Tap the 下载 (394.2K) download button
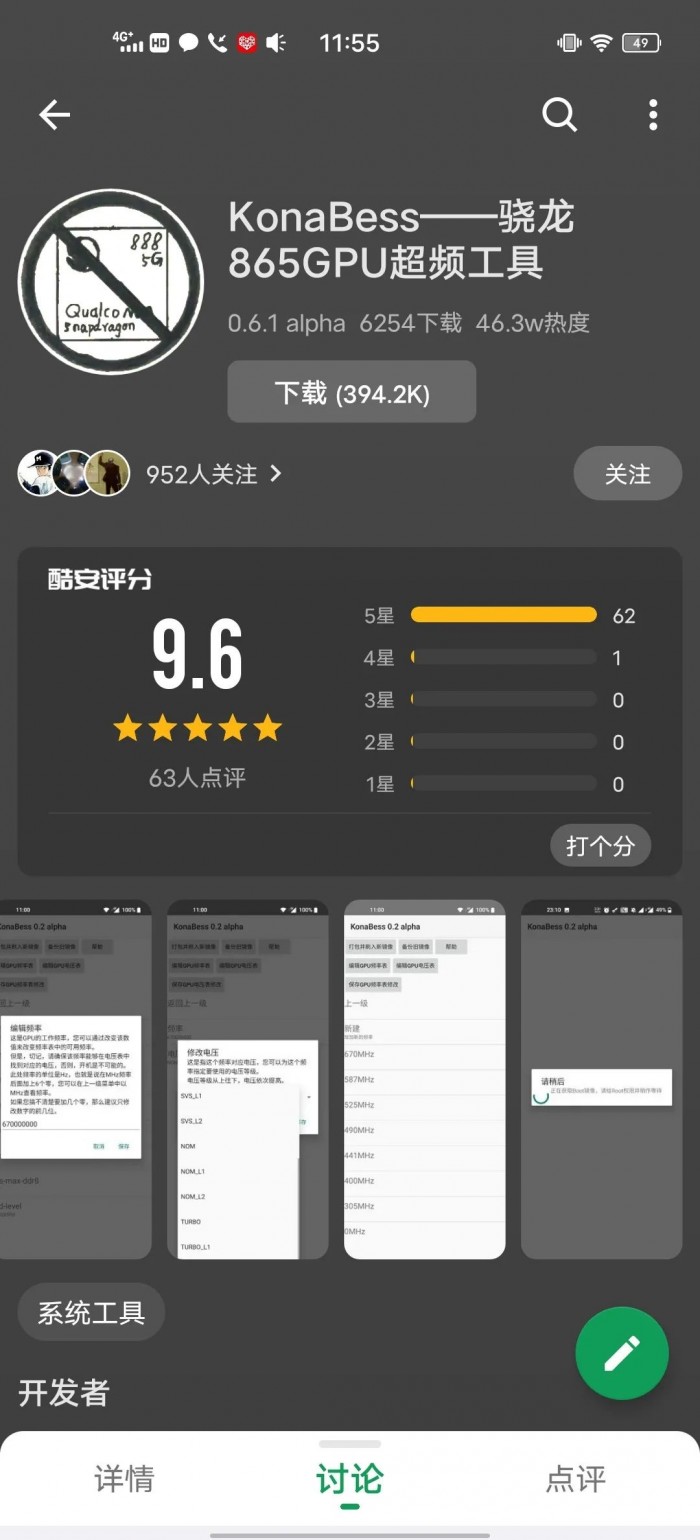Screen dimensions: 700x1540 [352, 392]
